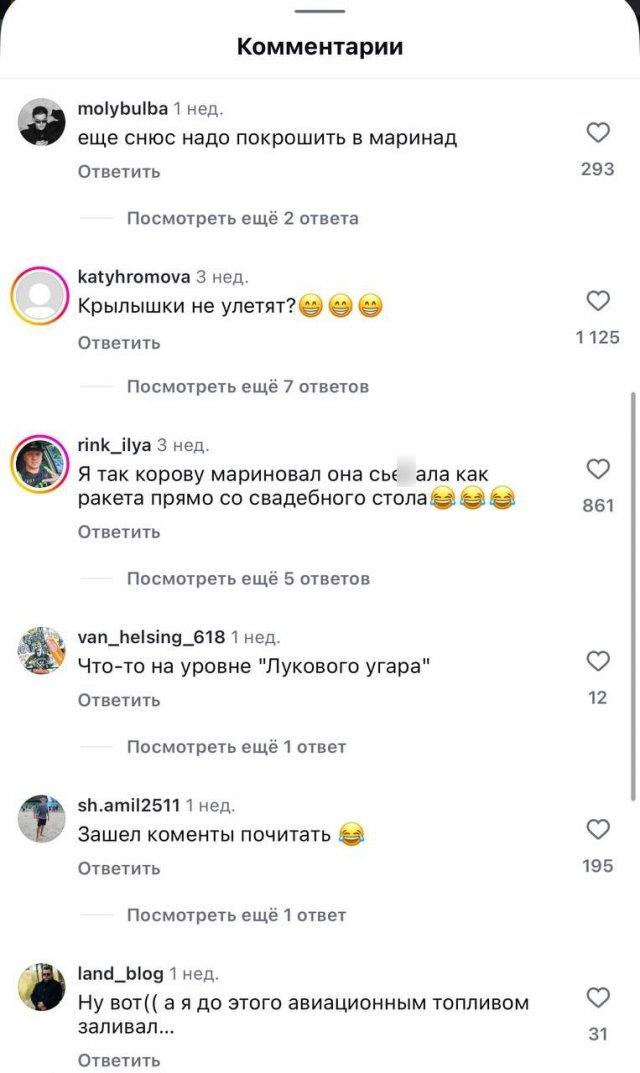Screen dimensions: 640x1073
Task: Like land_blog's comment
Action: pos(597,997)
